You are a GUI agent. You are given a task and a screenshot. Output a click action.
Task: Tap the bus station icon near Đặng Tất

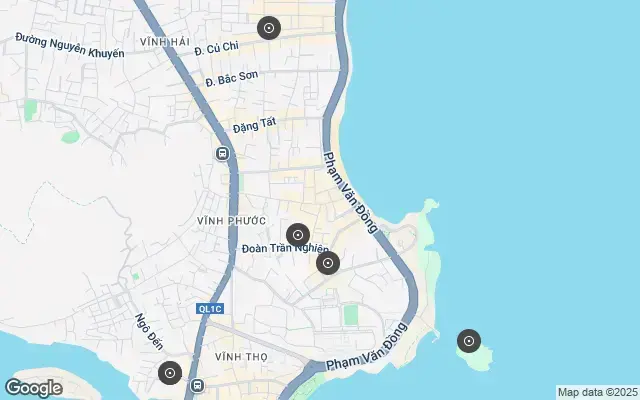222,154
